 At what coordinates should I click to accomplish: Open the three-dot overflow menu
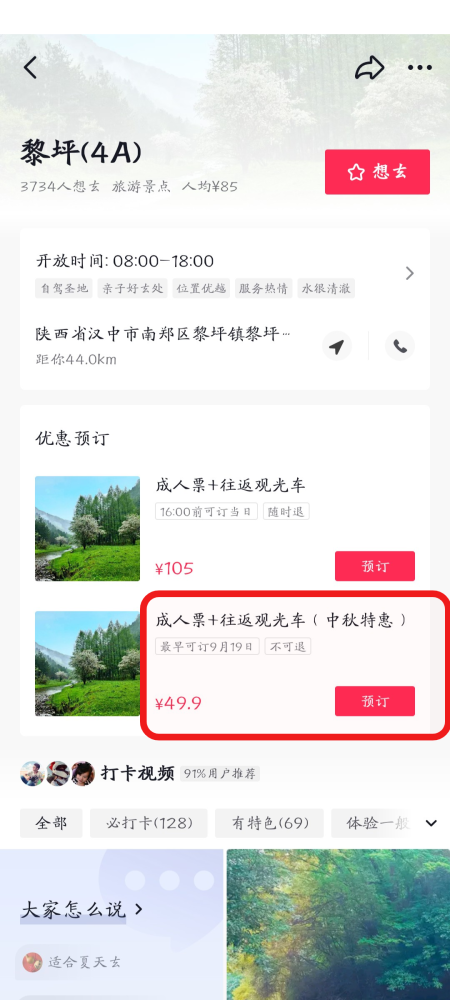tap(419, 68)
